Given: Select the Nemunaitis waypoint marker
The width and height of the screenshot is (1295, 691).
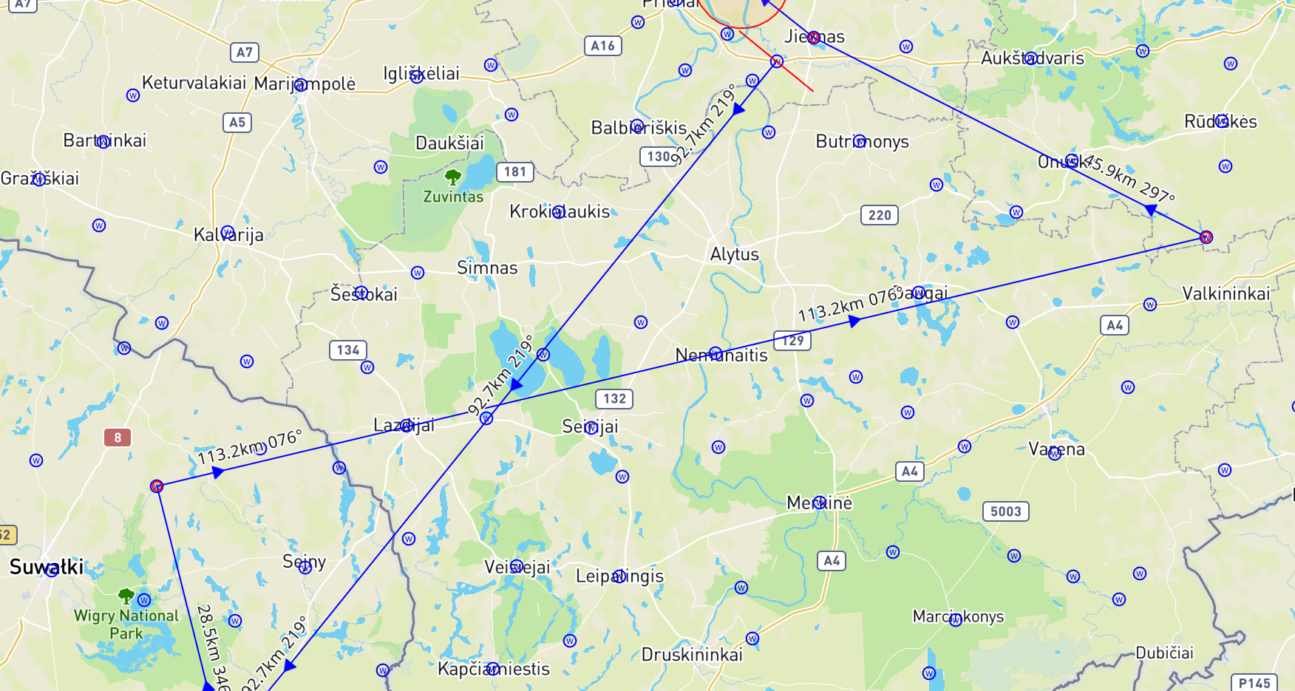Looking at the screenshot, I should (x=715, y=353).
